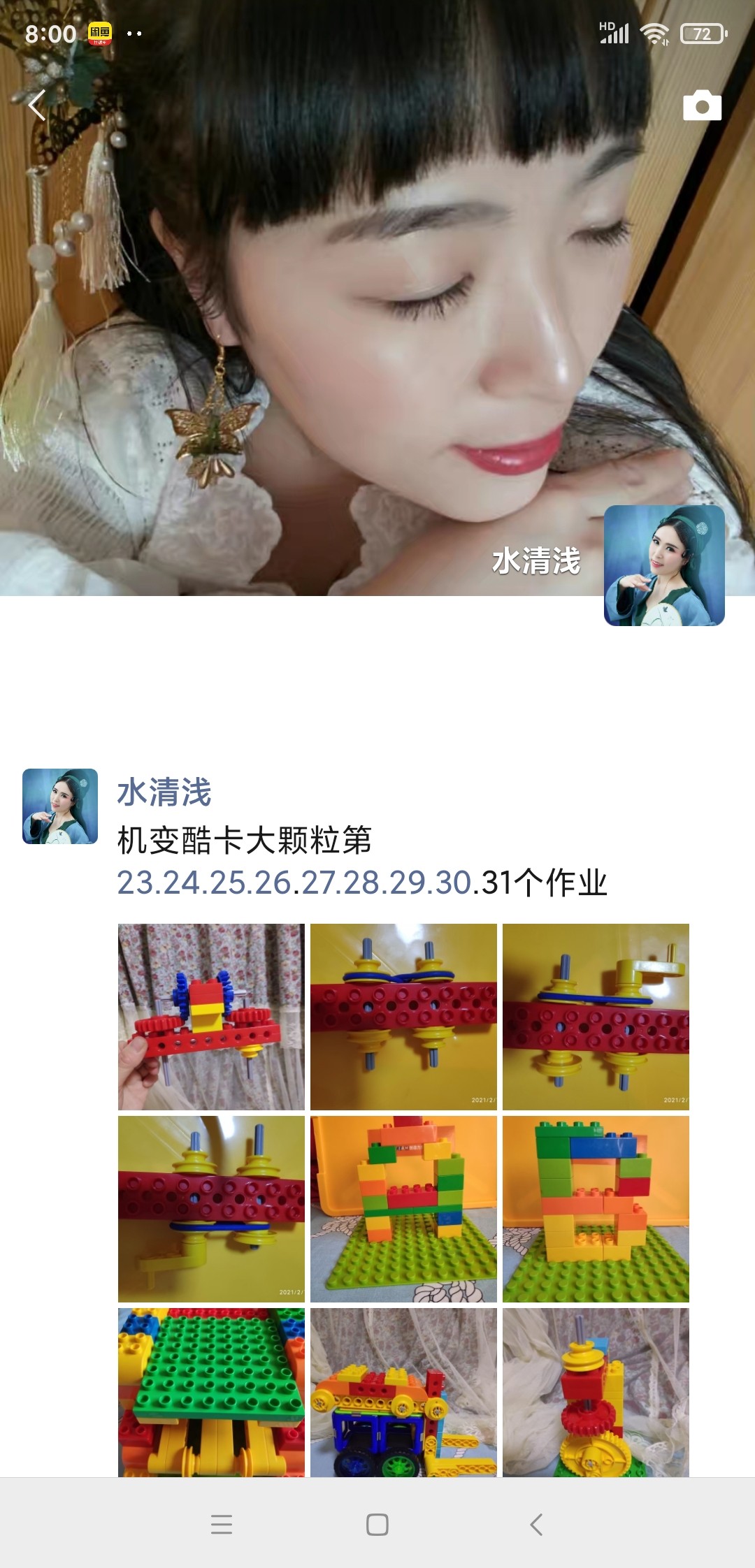Tap the small avatar beside the post

pos(60,806)
